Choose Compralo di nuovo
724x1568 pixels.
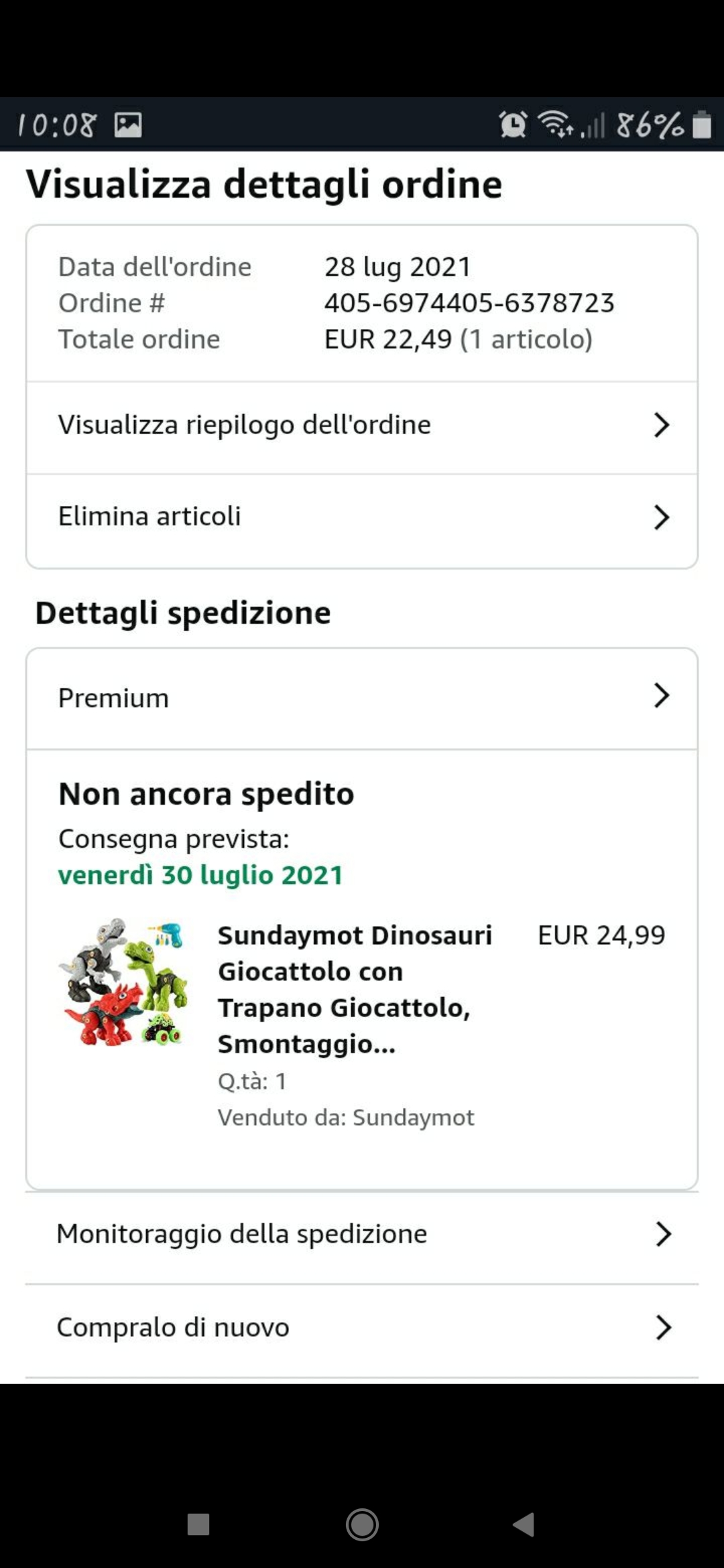[x=362, y=1327]
